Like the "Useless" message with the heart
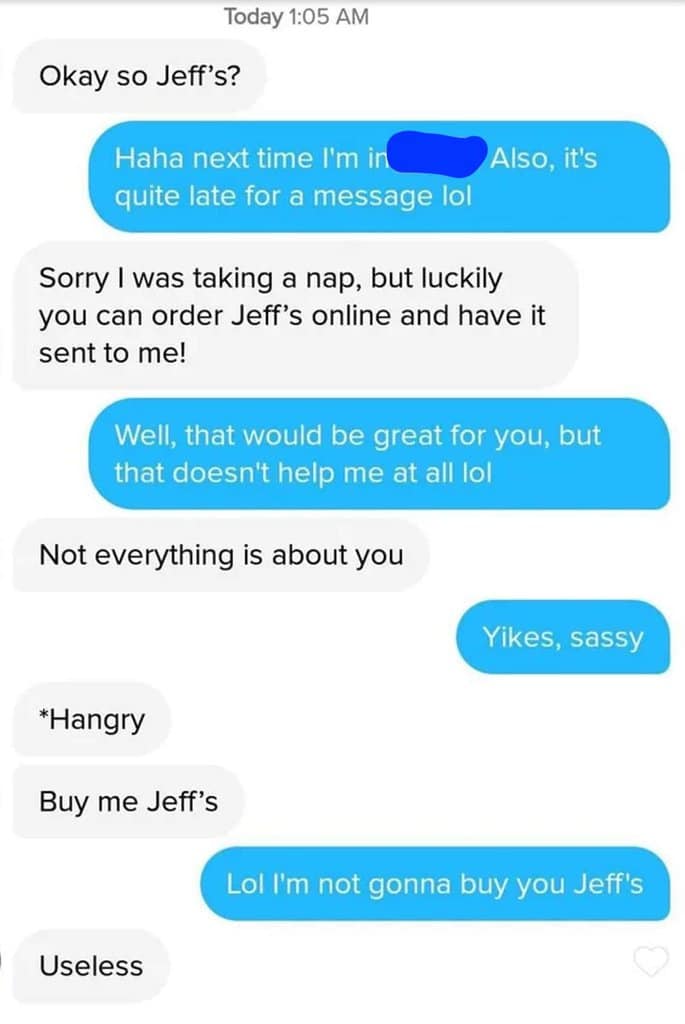Image resolution: width=685 pixels, height=1024 pixels. 651,962
